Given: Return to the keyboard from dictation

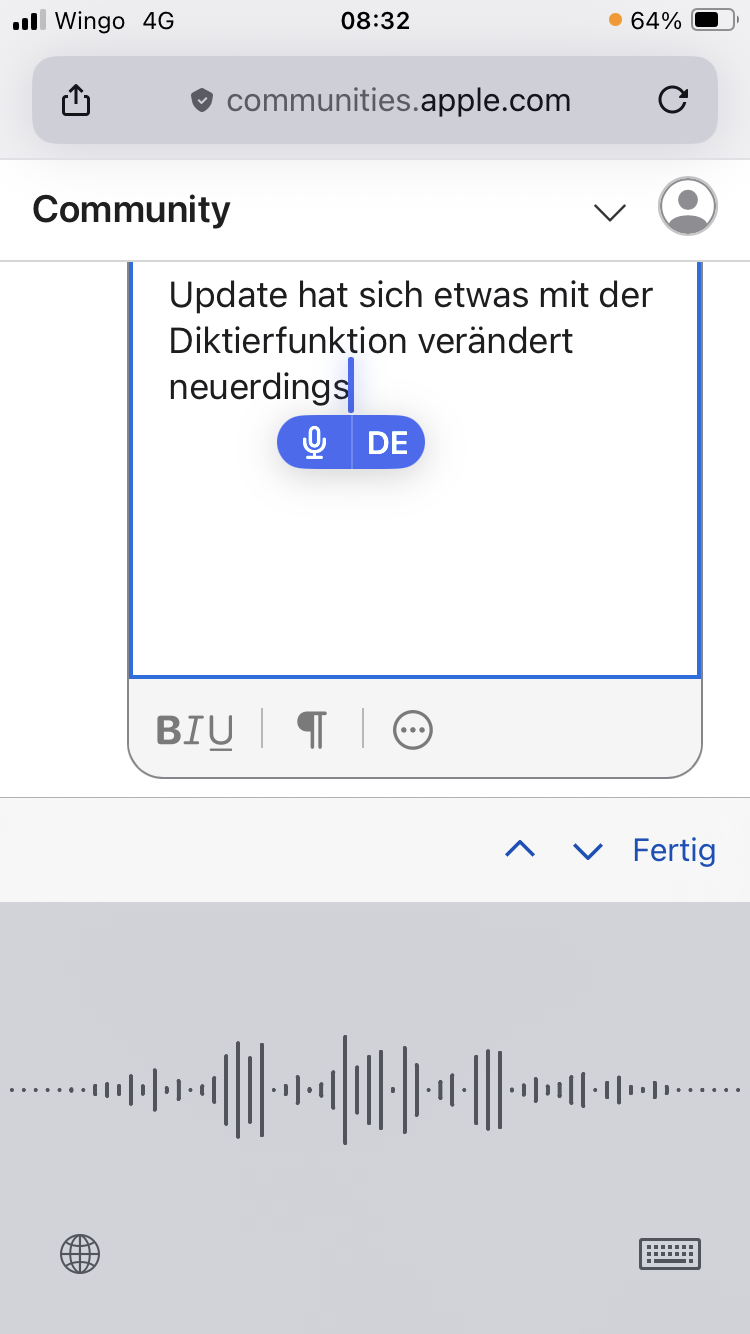Looking at the screenshot, I should pos(670,1253).
